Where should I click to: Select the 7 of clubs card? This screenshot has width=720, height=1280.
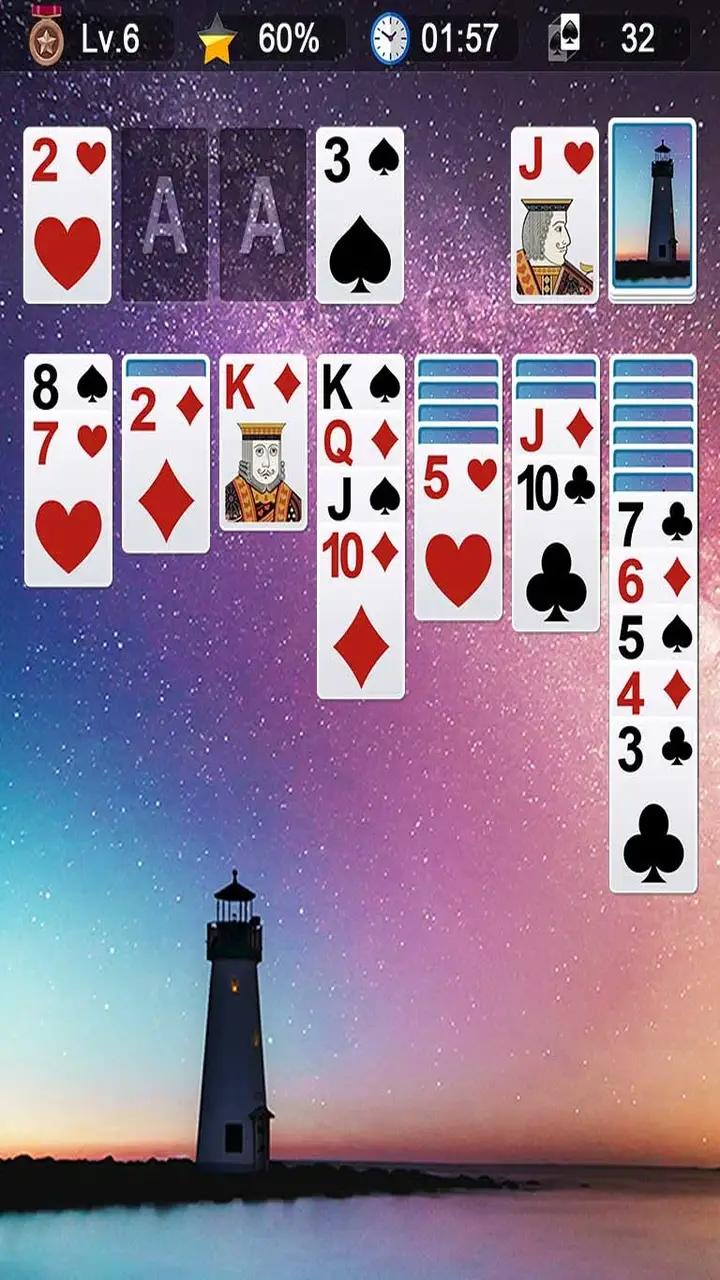pos(653,522)
